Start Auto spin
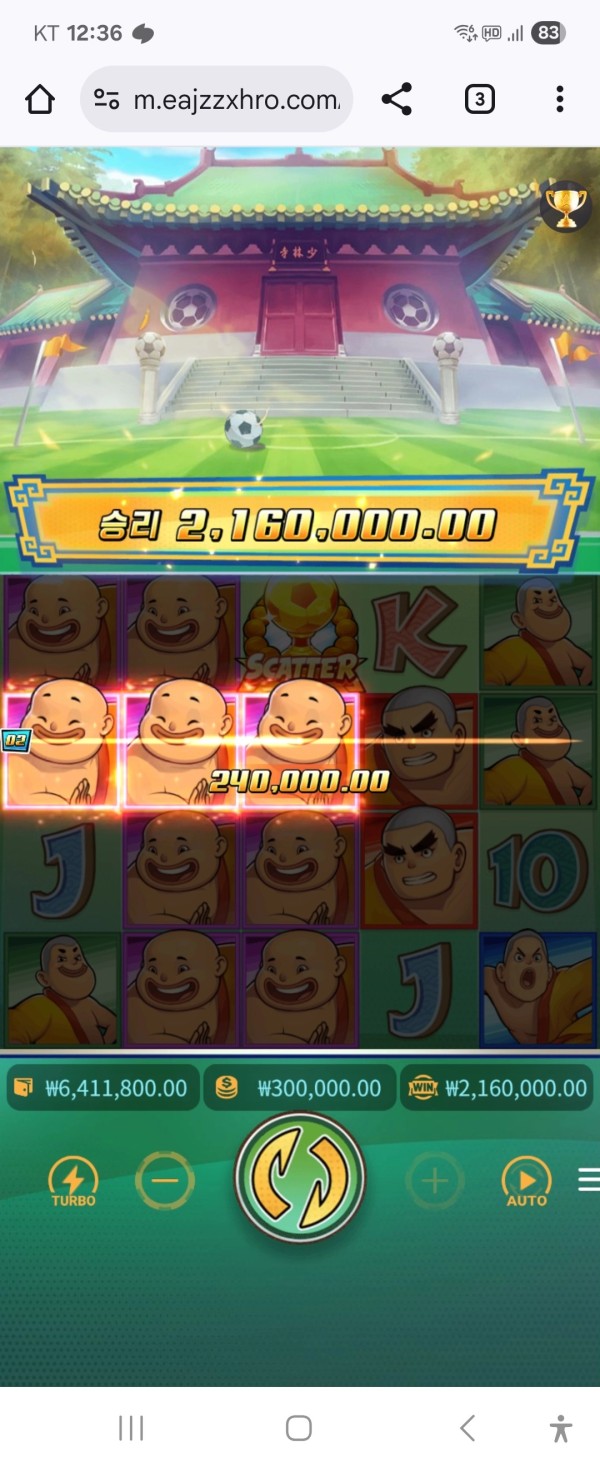The width and height of the screenshot is (600, 1467). pyautogui.click(x=526, y=1182)
